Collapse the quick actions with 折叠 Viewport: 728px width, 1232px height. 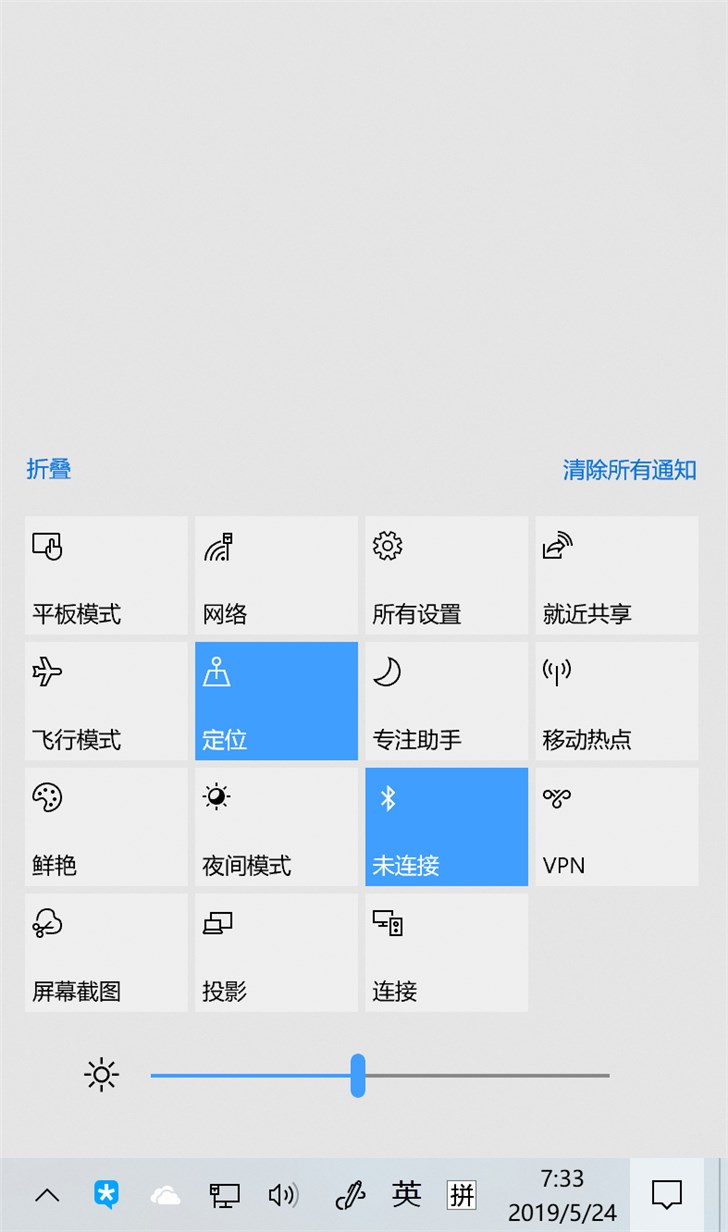(x=49, y=469)
